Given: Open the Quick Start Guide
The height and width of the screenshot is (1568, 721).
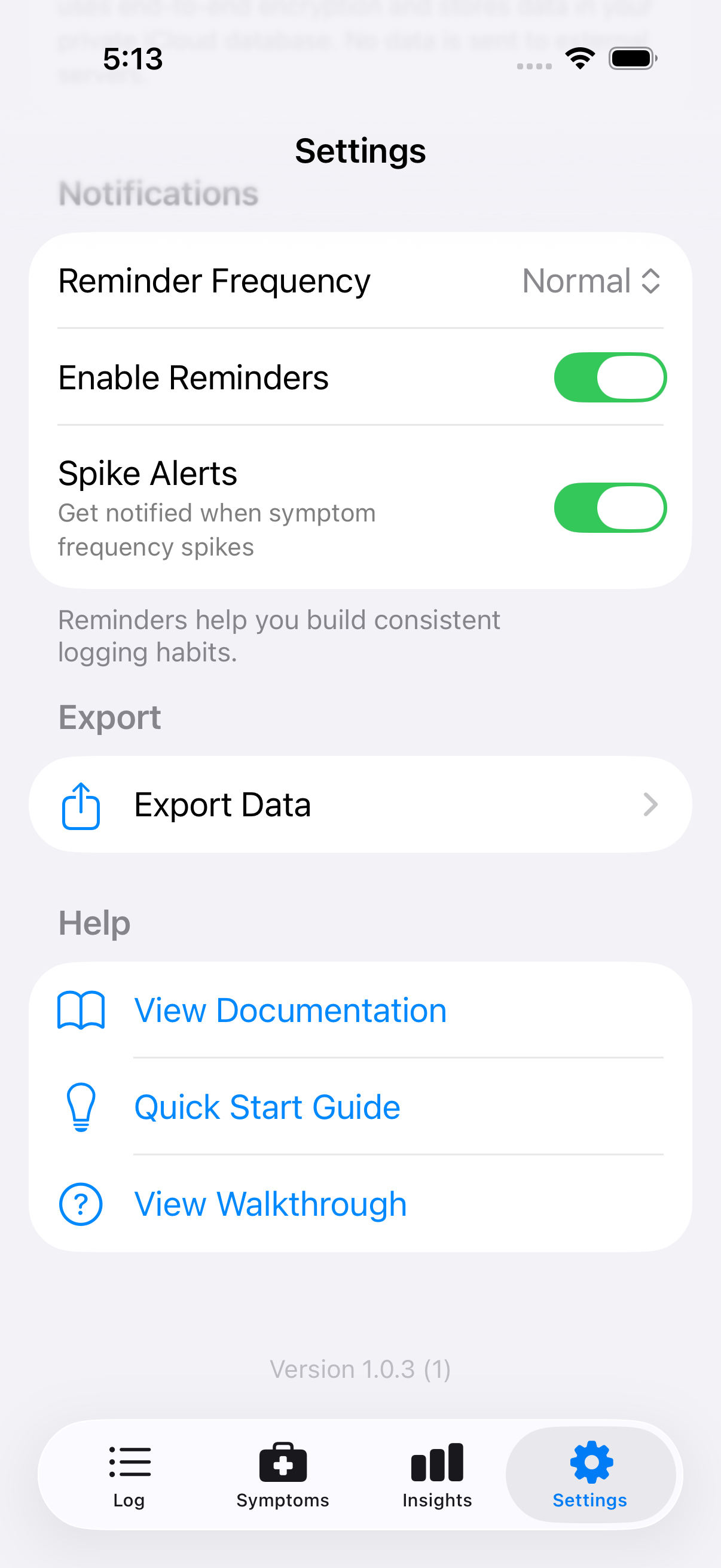Looking at the screenshot, I should click(x=267, y=1107).
